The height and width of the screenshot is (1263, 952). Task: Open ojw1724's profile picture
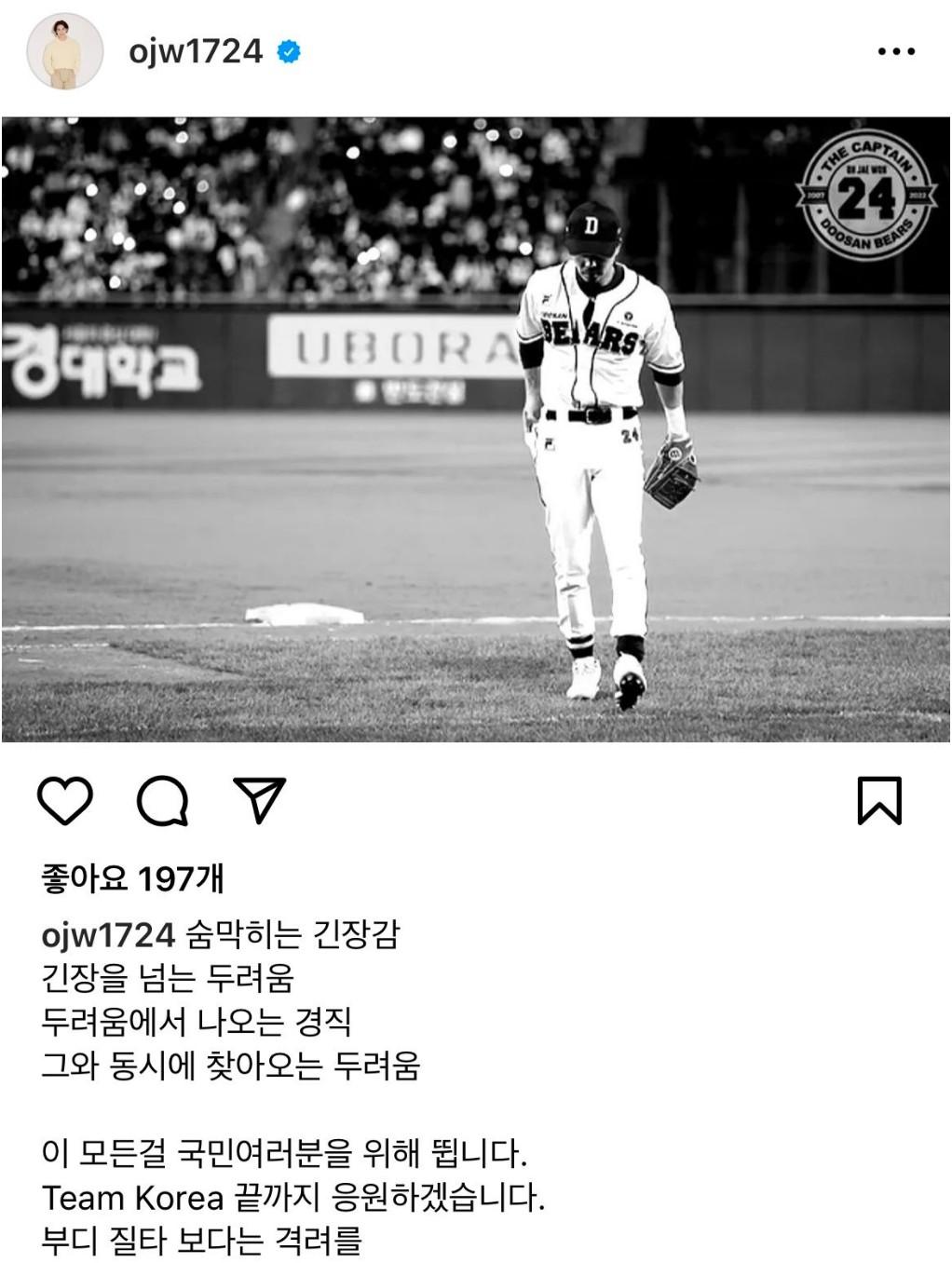coord(63,52)
